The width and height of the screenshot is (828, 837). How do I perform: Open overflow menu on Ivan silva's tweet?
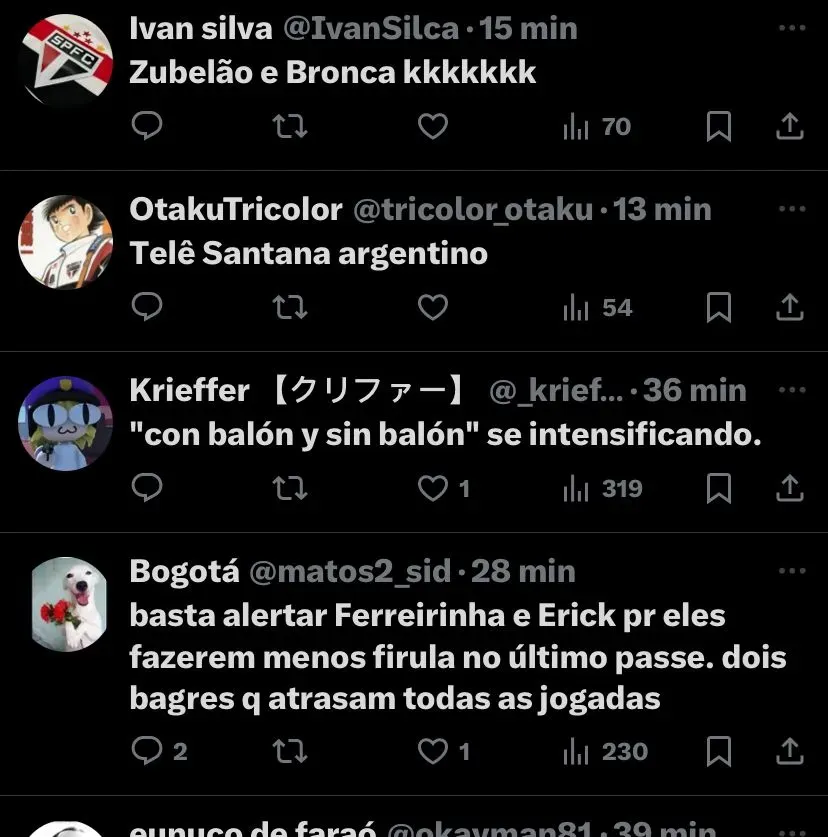coord(791,28)
